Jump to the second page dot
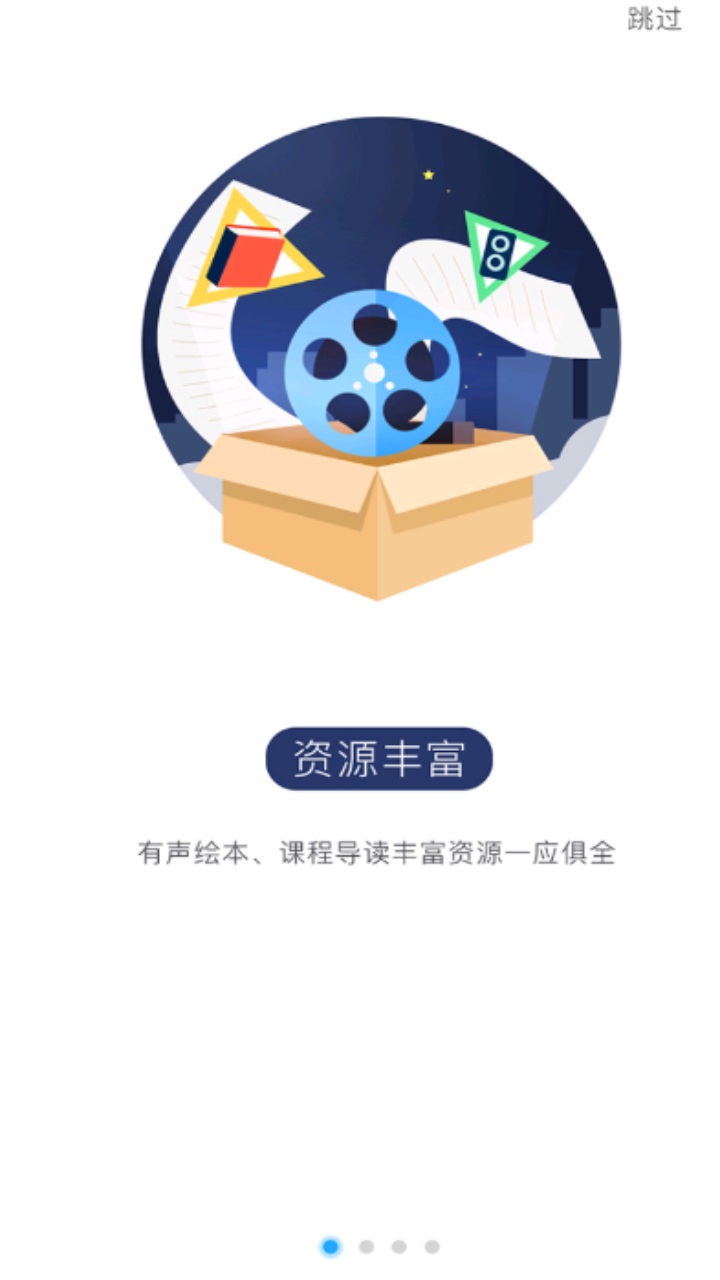Screen dimensions: 720x1280 click(366, 1246)
